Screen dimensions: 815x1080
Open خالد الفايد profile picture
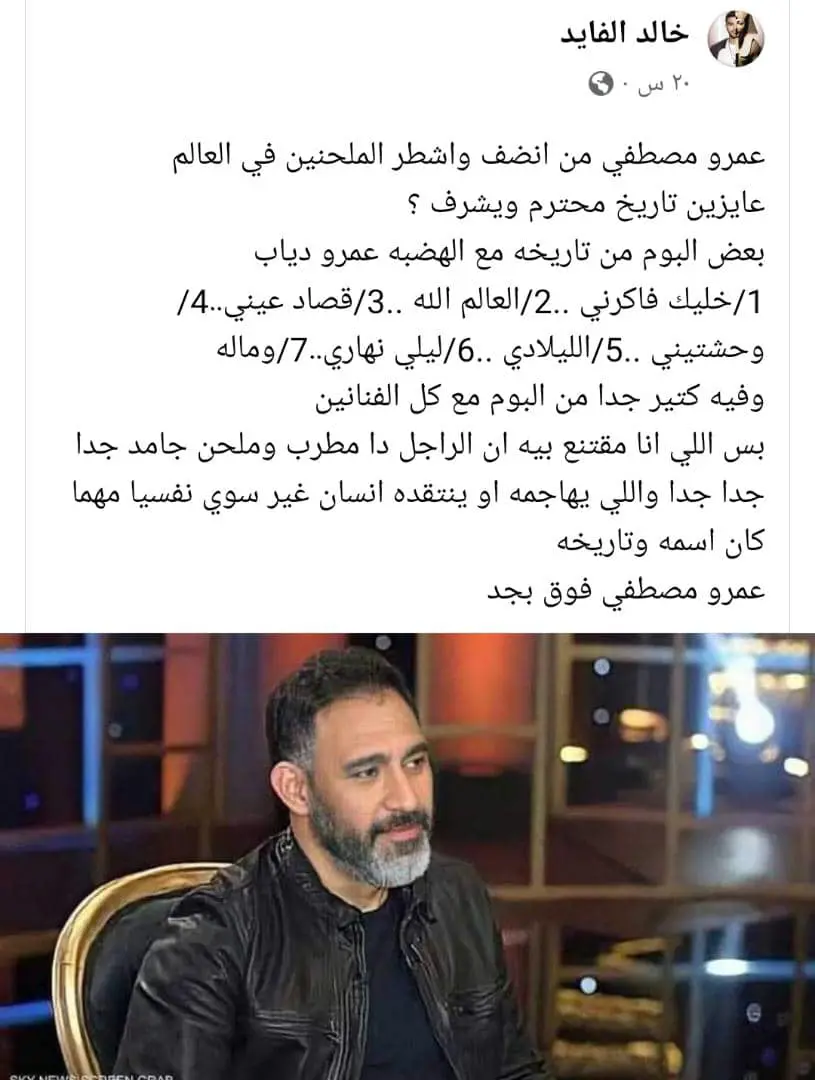coord(736,42)
